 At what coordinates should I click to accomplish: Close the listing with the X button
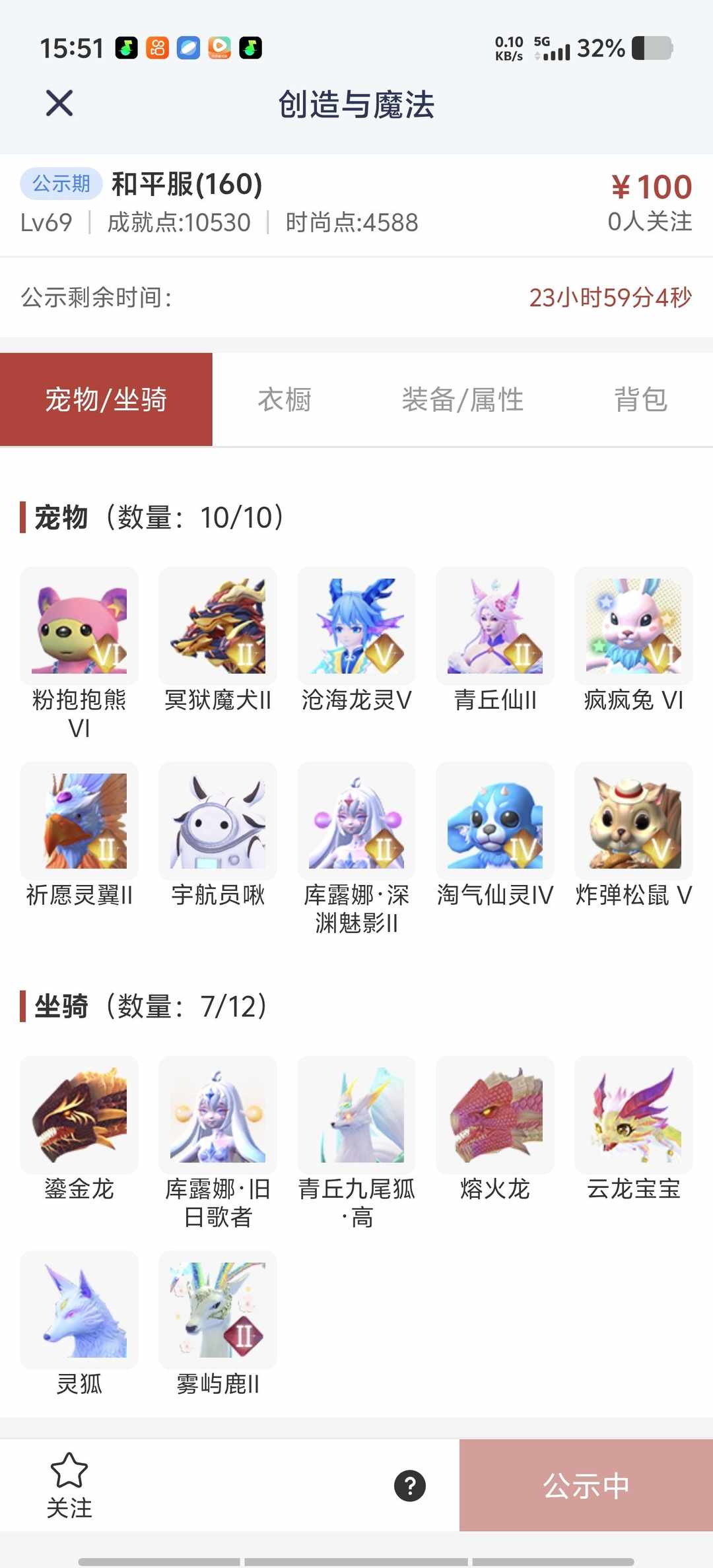click(59, 104)
